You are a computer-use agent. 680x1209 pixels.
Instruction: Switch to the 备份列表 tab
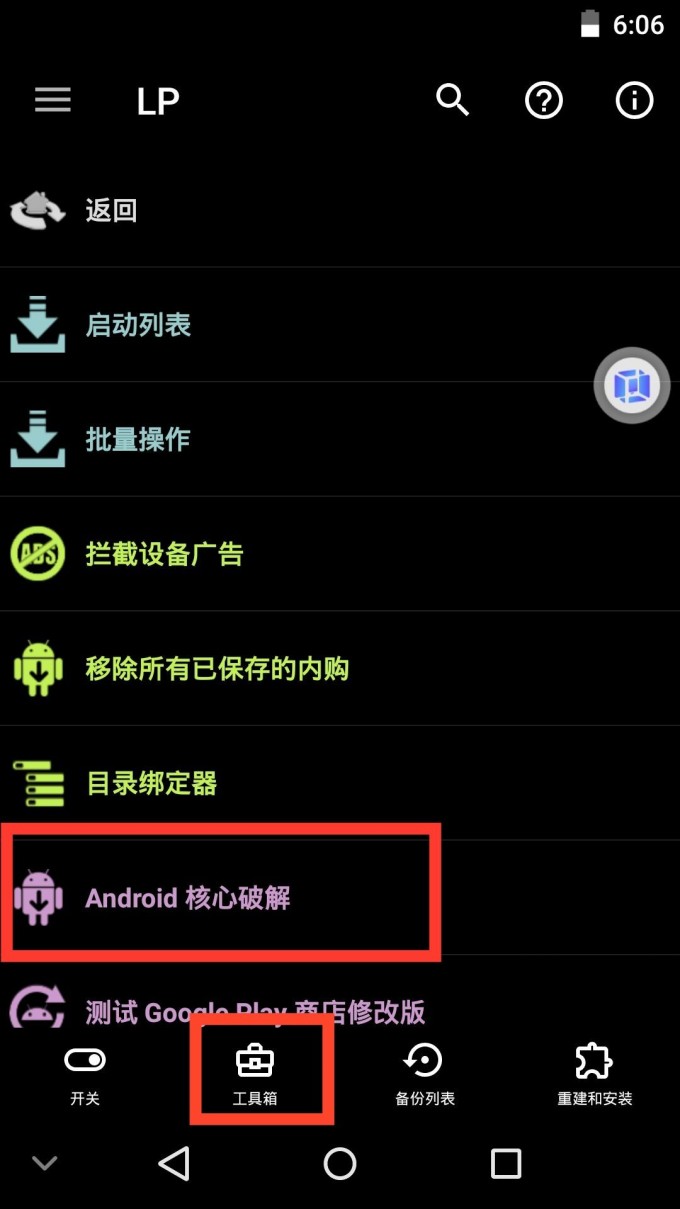click(x=425, y=1075)
